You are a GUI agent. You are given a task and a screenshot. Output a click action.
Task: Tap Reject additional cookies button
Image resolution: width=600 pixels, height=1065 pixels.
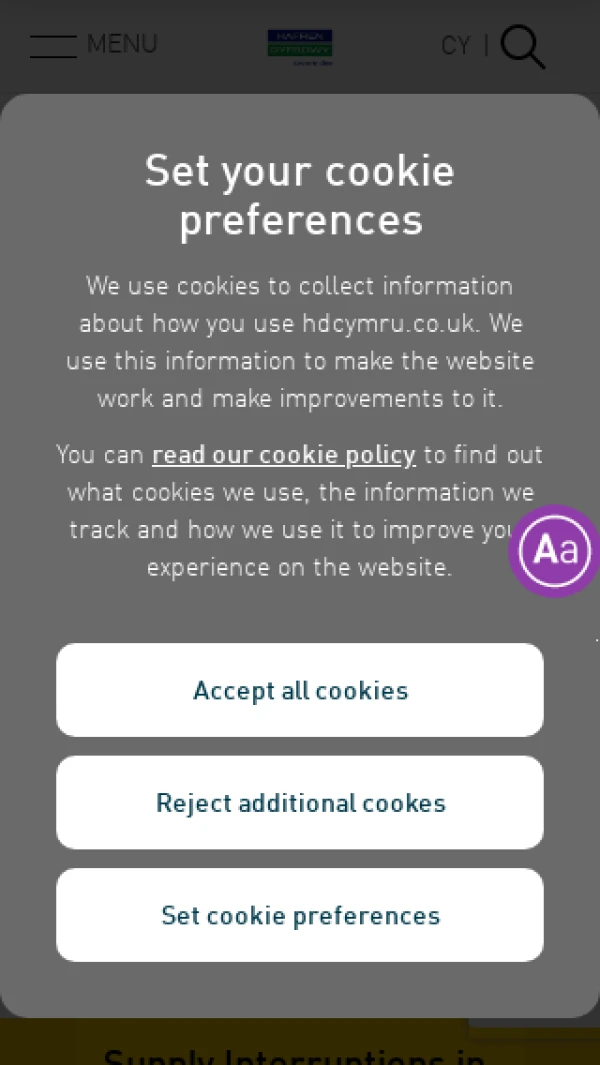[300, 802]
